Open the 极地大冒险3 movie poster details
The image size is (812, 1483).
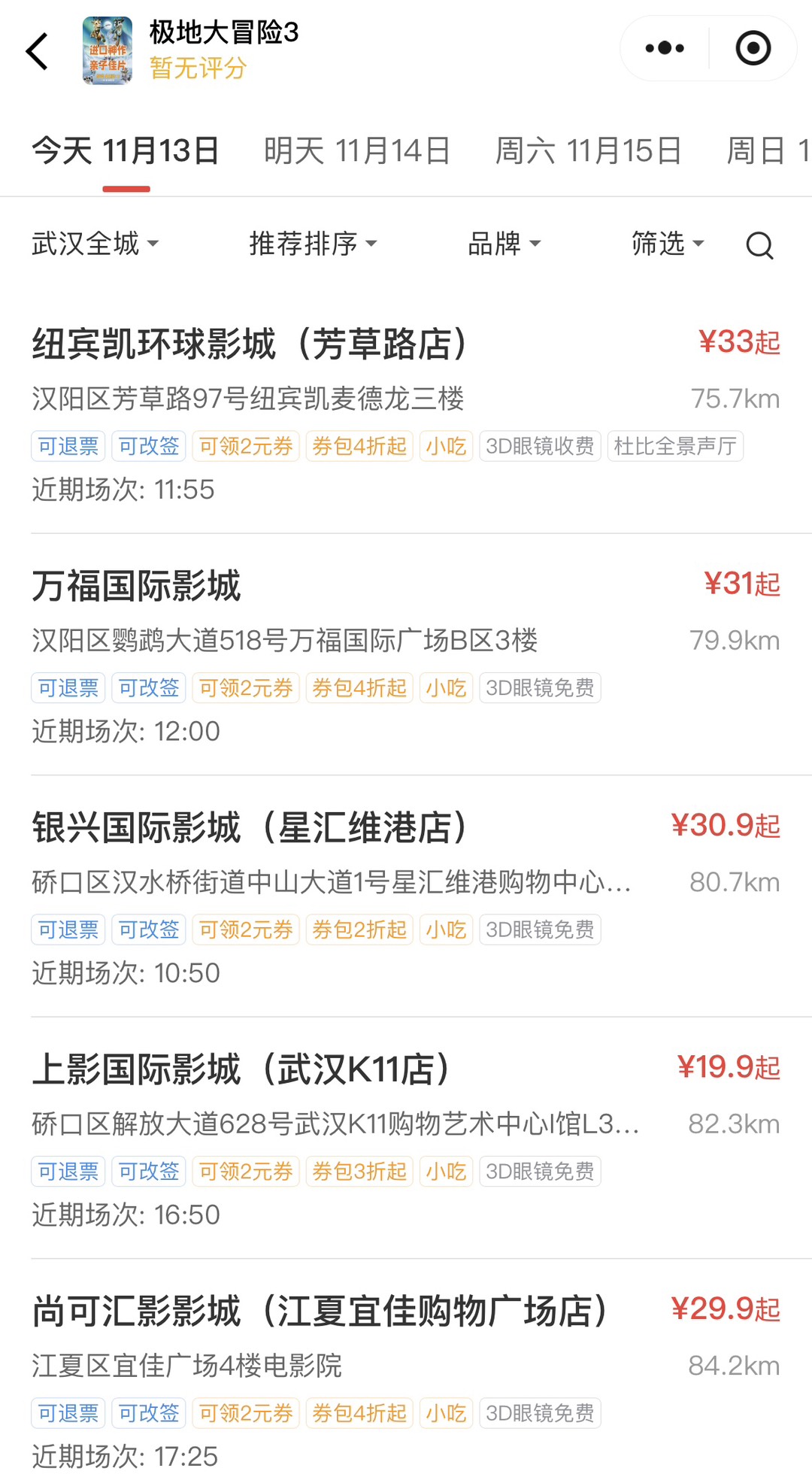click(x=108, y=50)
